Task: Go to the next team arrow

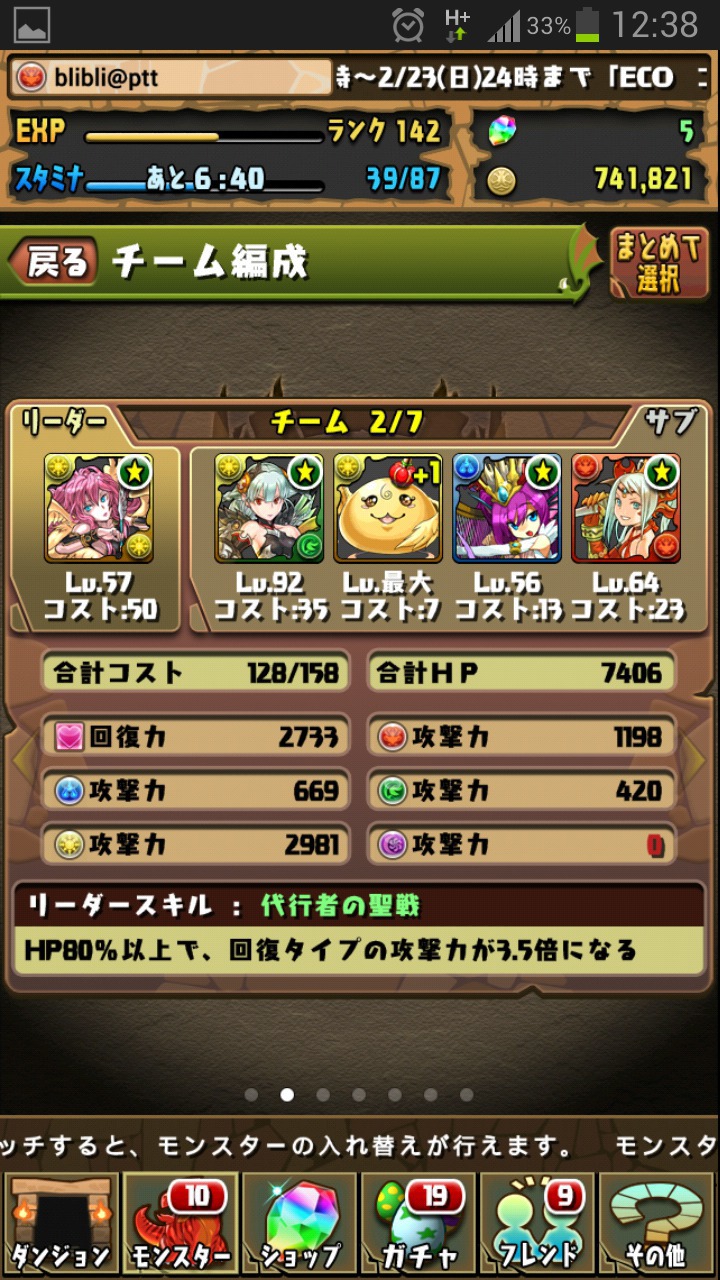Action: point(697,760)
